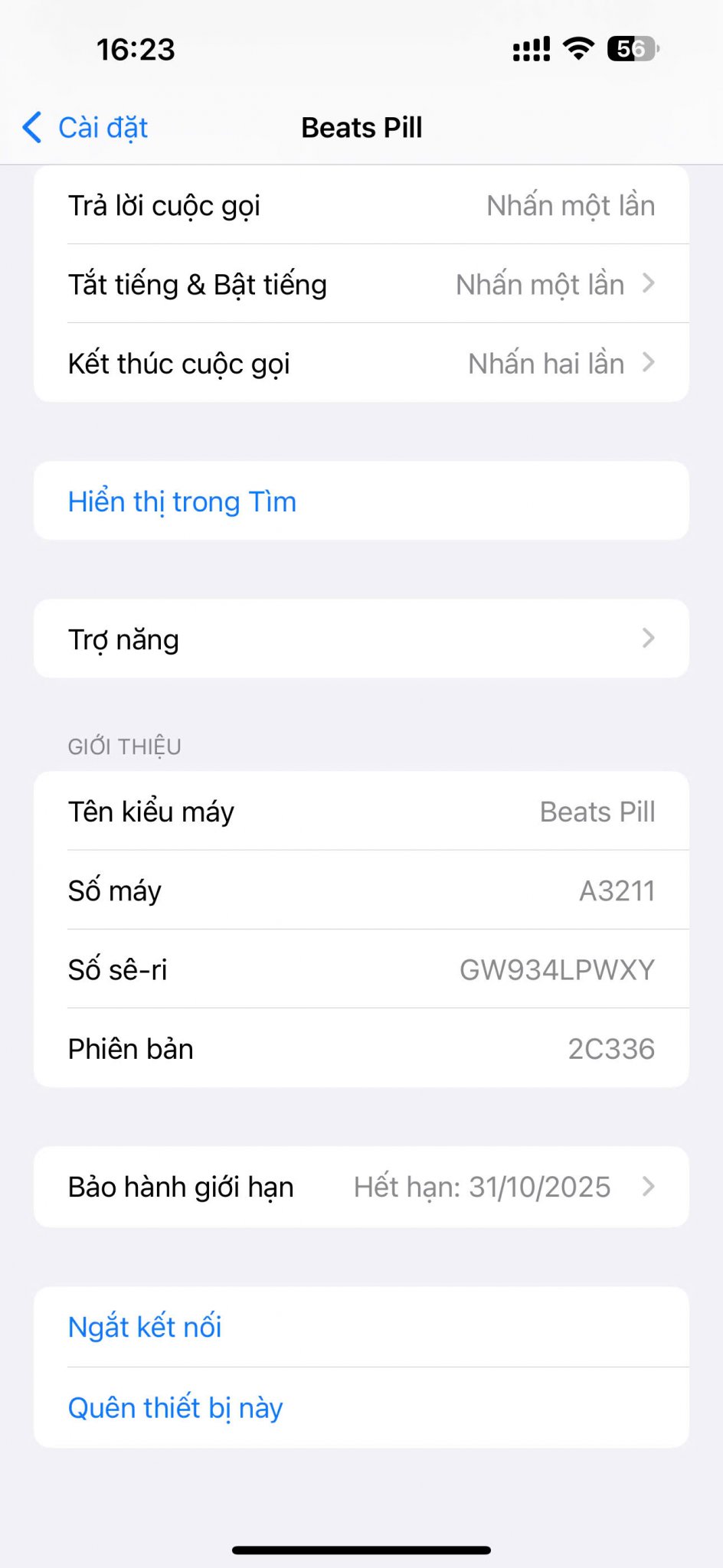This screenshot has height=1568, width=723.
Task: Select Quên thiết bị này
Action: [176, 1408]
